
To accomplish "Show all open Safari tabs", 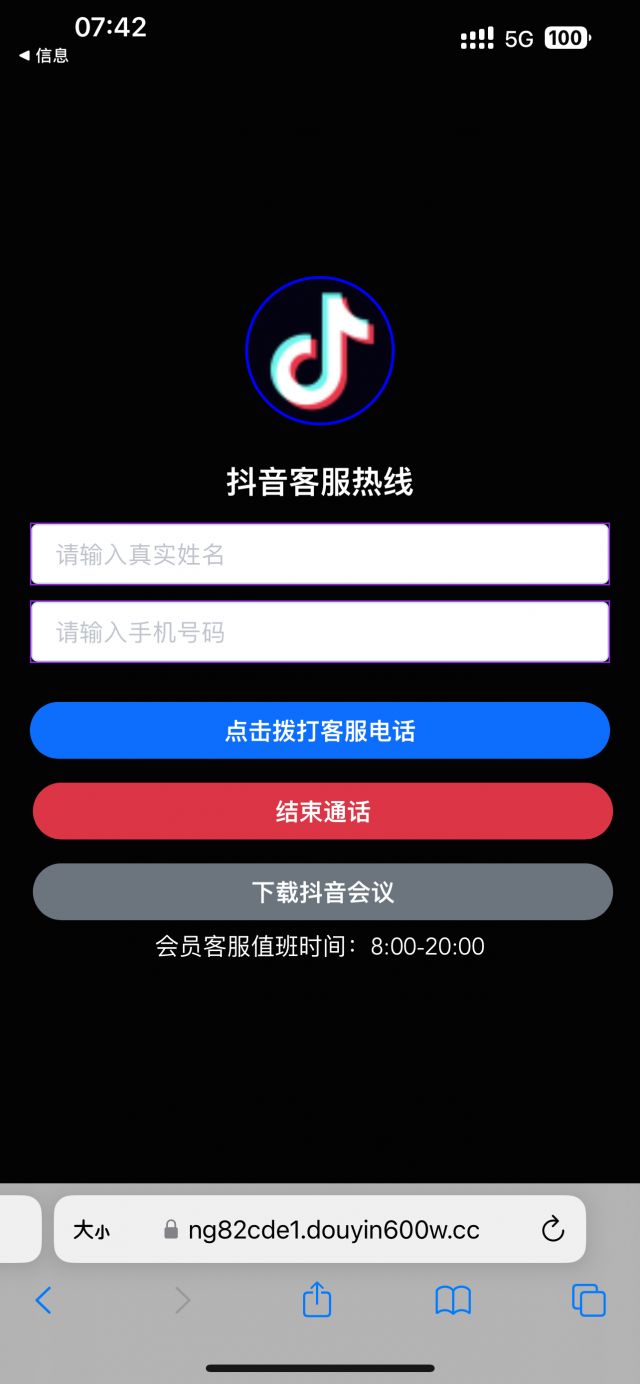I will [x=588, y=1300].
